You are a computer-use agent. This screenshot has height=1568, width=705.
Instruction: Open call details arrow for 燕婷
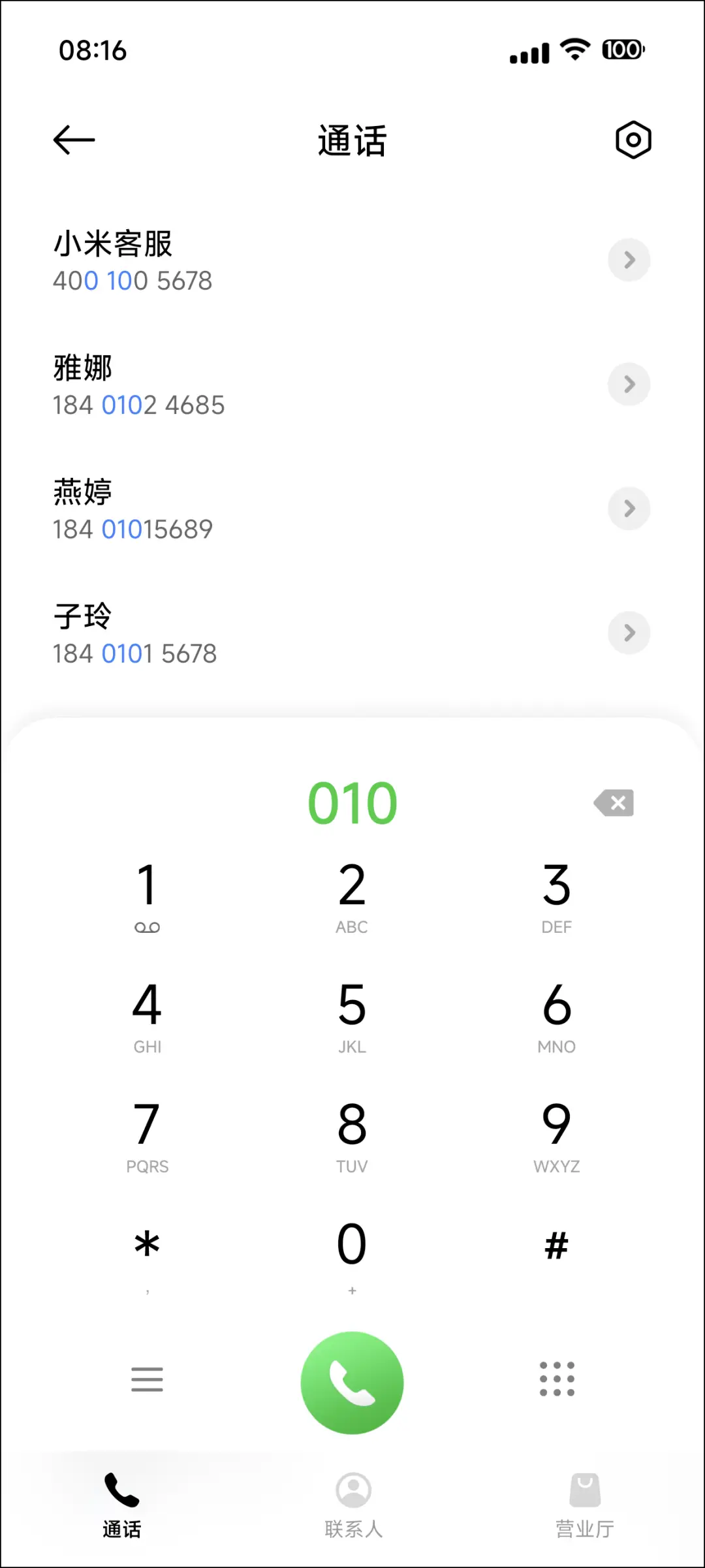coord(629,509)
